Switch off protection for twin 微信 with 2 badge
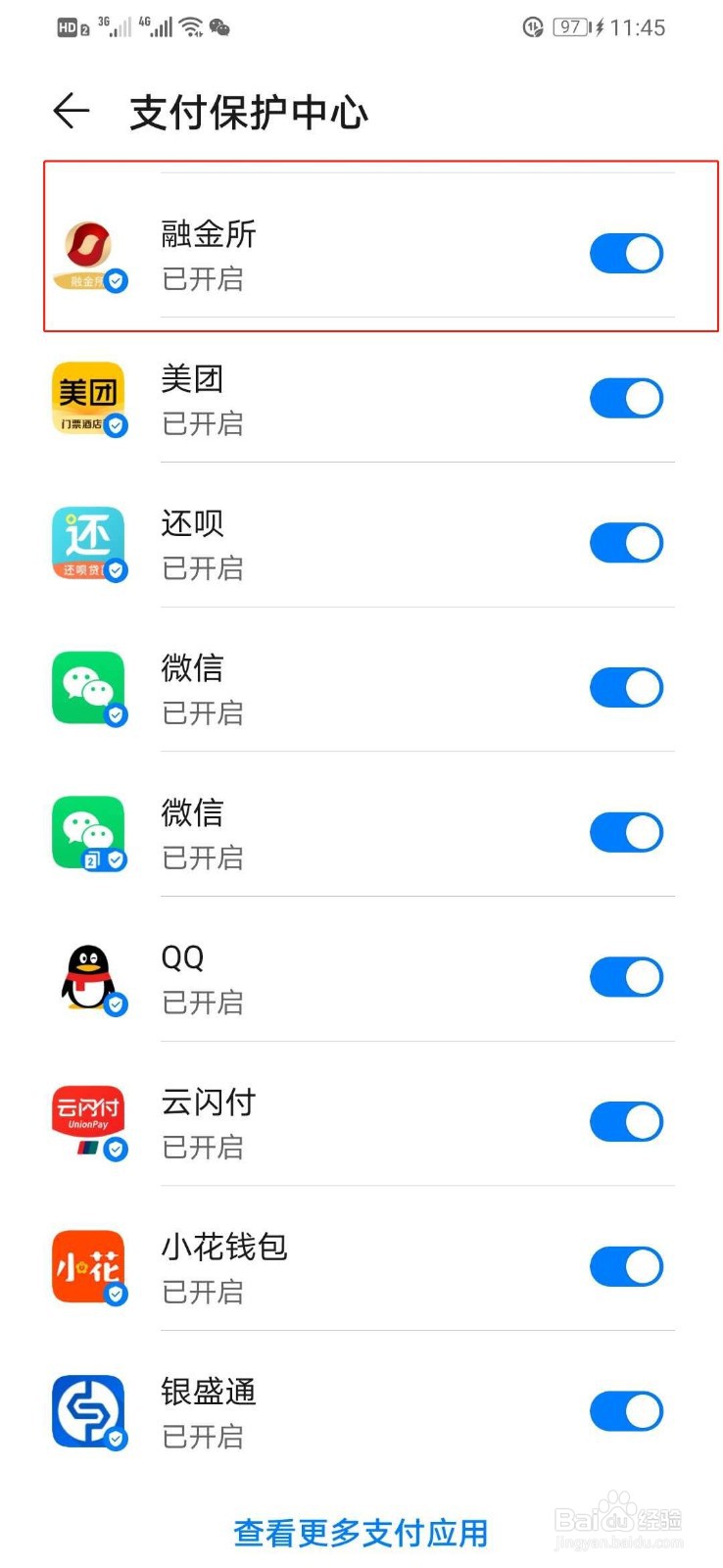 click(x=626, y=833)
